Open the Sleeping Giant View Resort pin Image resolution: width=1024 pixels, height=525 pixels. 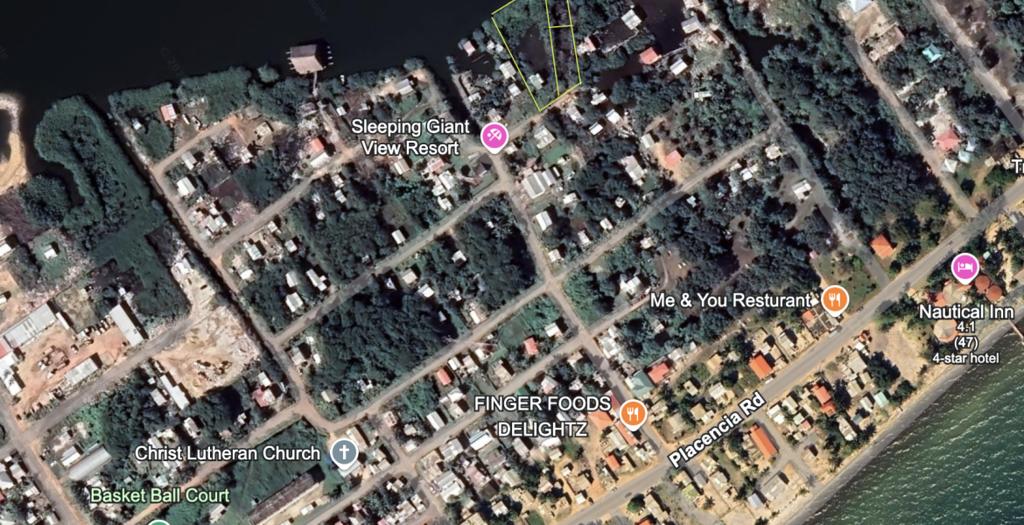pos(493,137)
